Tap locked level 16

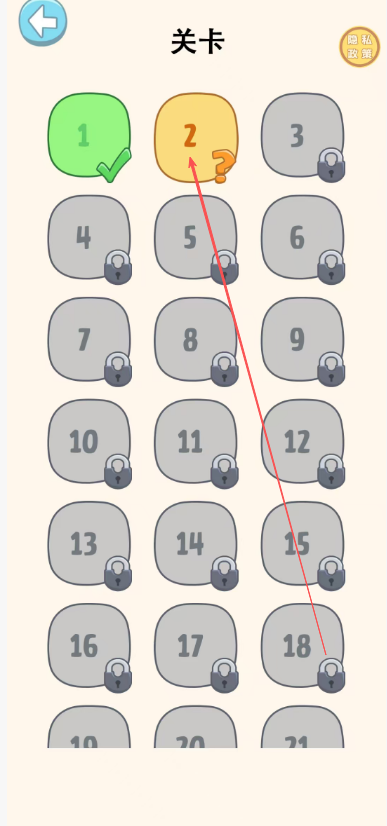pyautogui.click(x=90, y=647)
